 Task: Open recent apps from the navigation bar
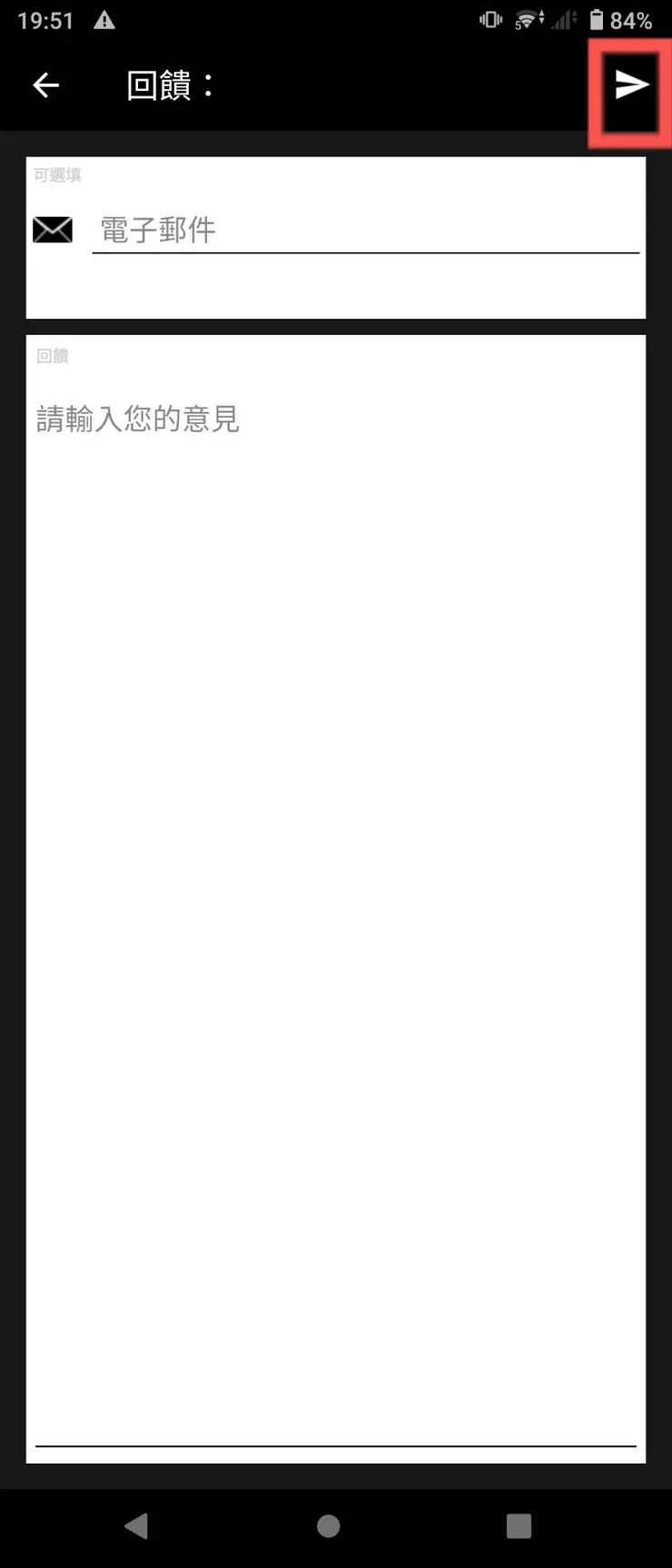click(x=519, y=1526)
